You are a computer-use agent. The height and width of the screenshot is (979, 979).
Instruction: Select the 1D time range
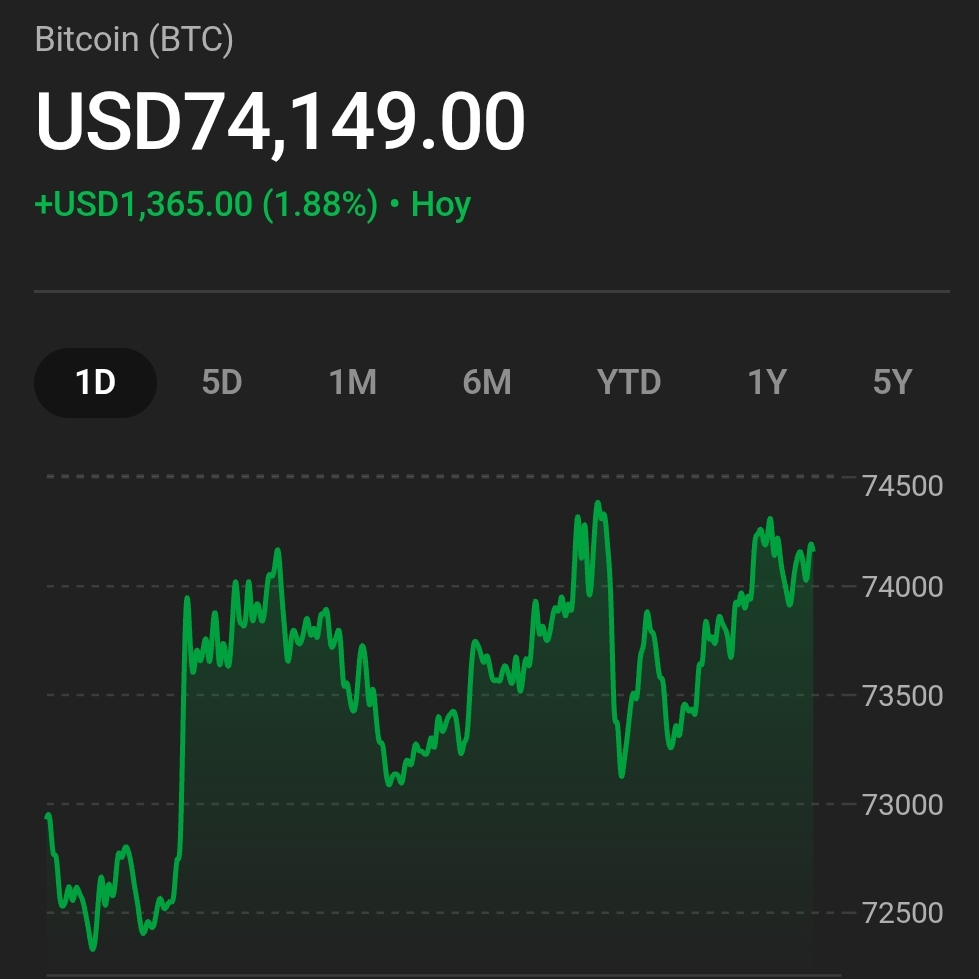[x=96, y=382]
